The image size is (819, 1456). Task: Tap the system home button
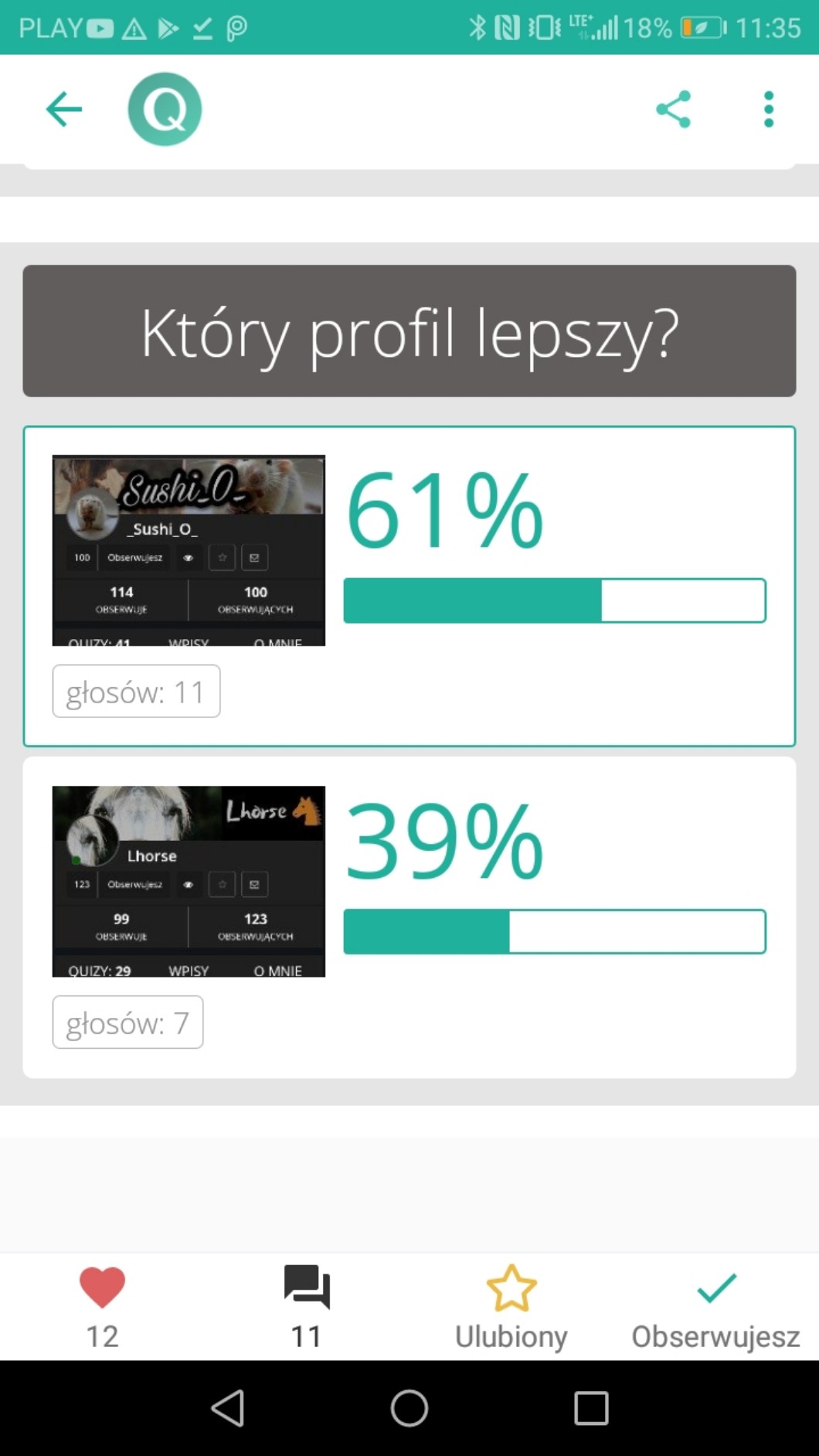click(409, 1407)
